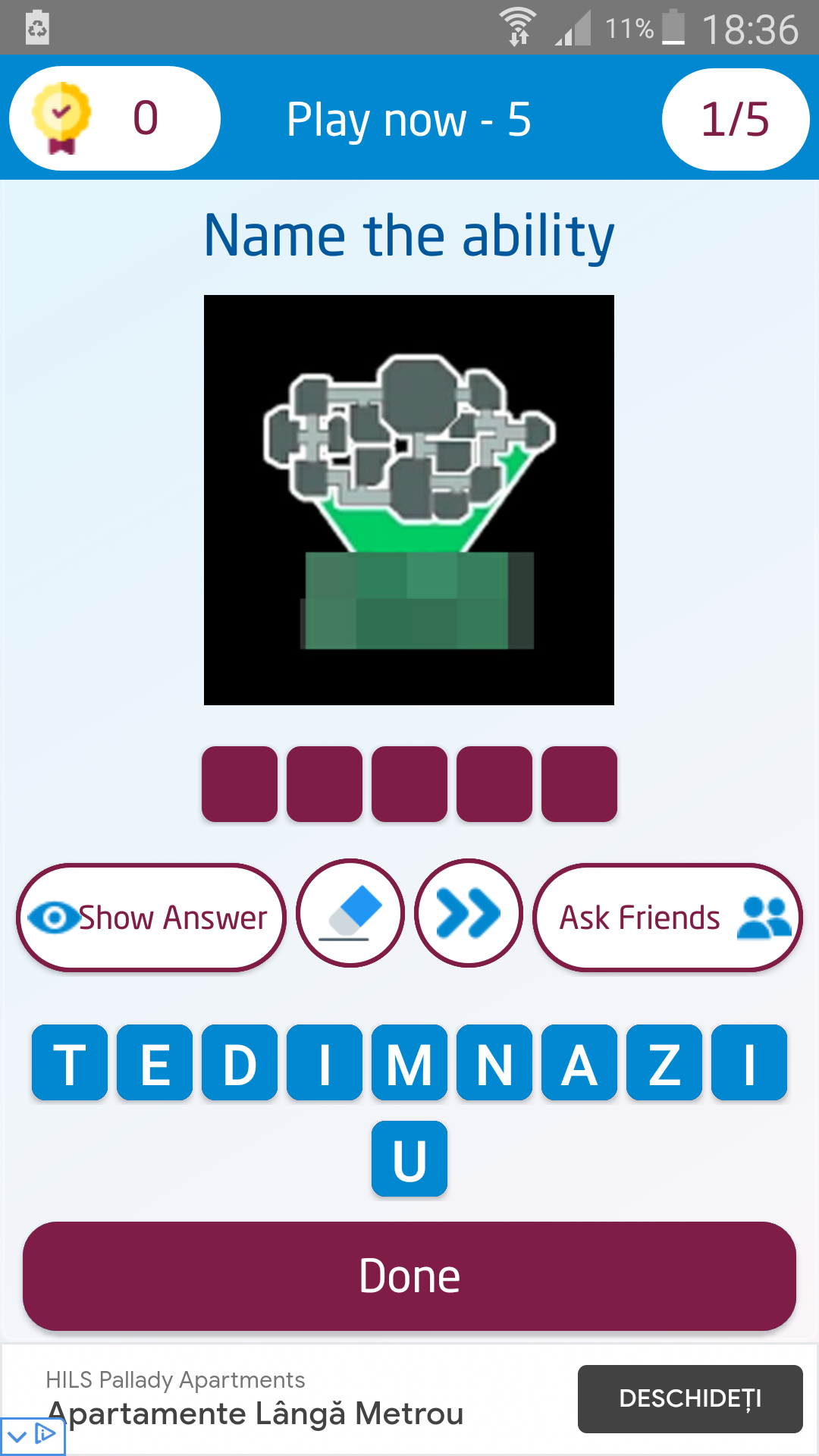Ask Friends for help

pos(667,917)
